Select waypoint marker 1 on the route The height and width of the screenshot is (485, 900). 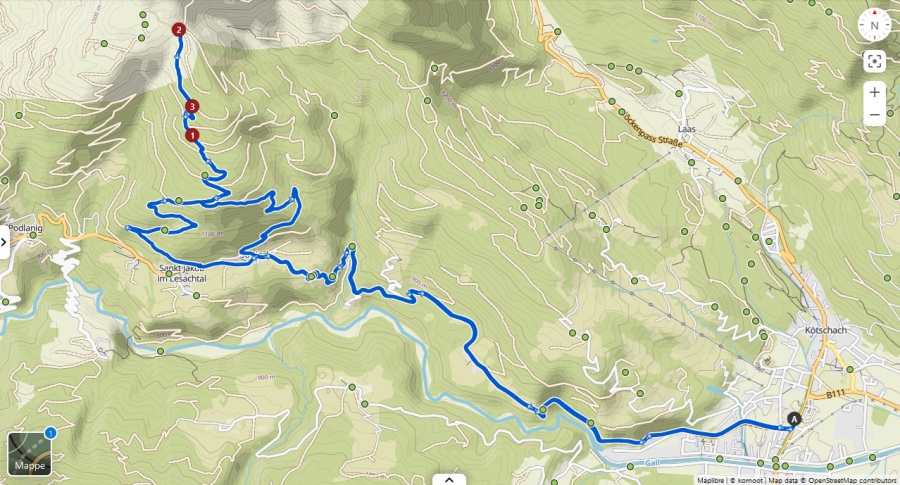tap(192, 133)
